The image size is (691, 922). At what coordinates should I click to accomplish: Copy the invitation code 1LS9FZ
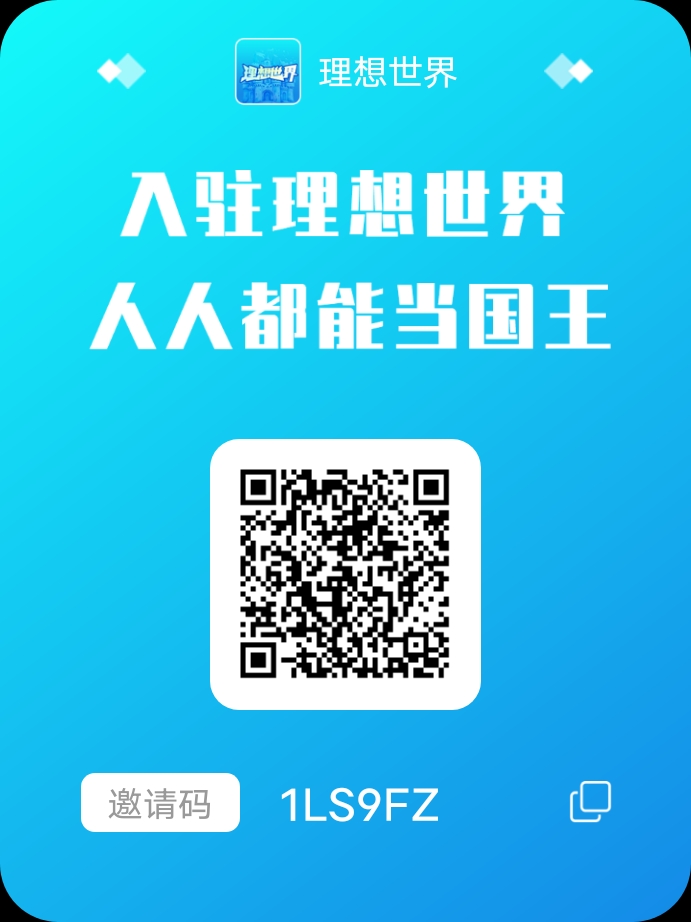[x=590, y=802]
